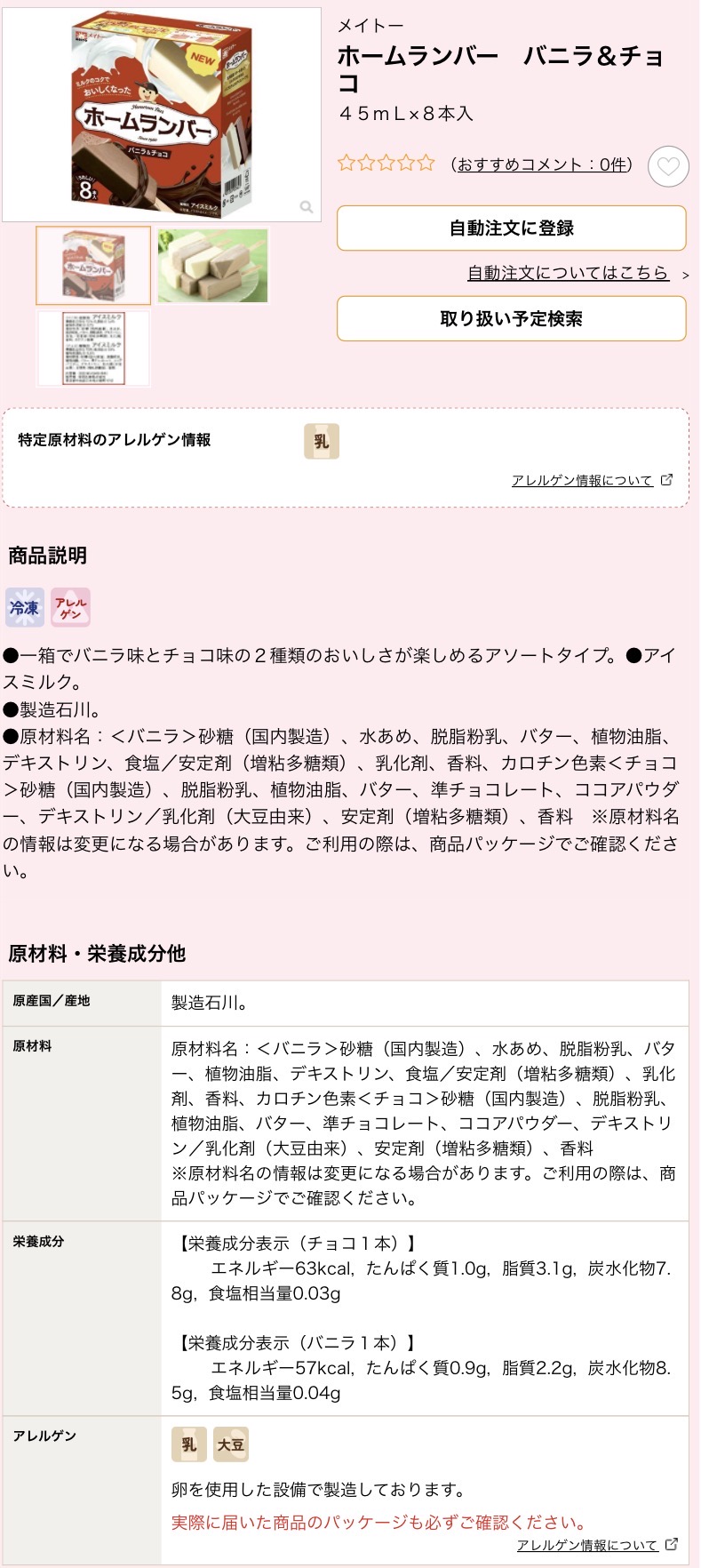Open the 自動注文についてはこちら link
The width and height of the screenshot is (701, 1568).
pyautogui.click(x=568, y=273)
